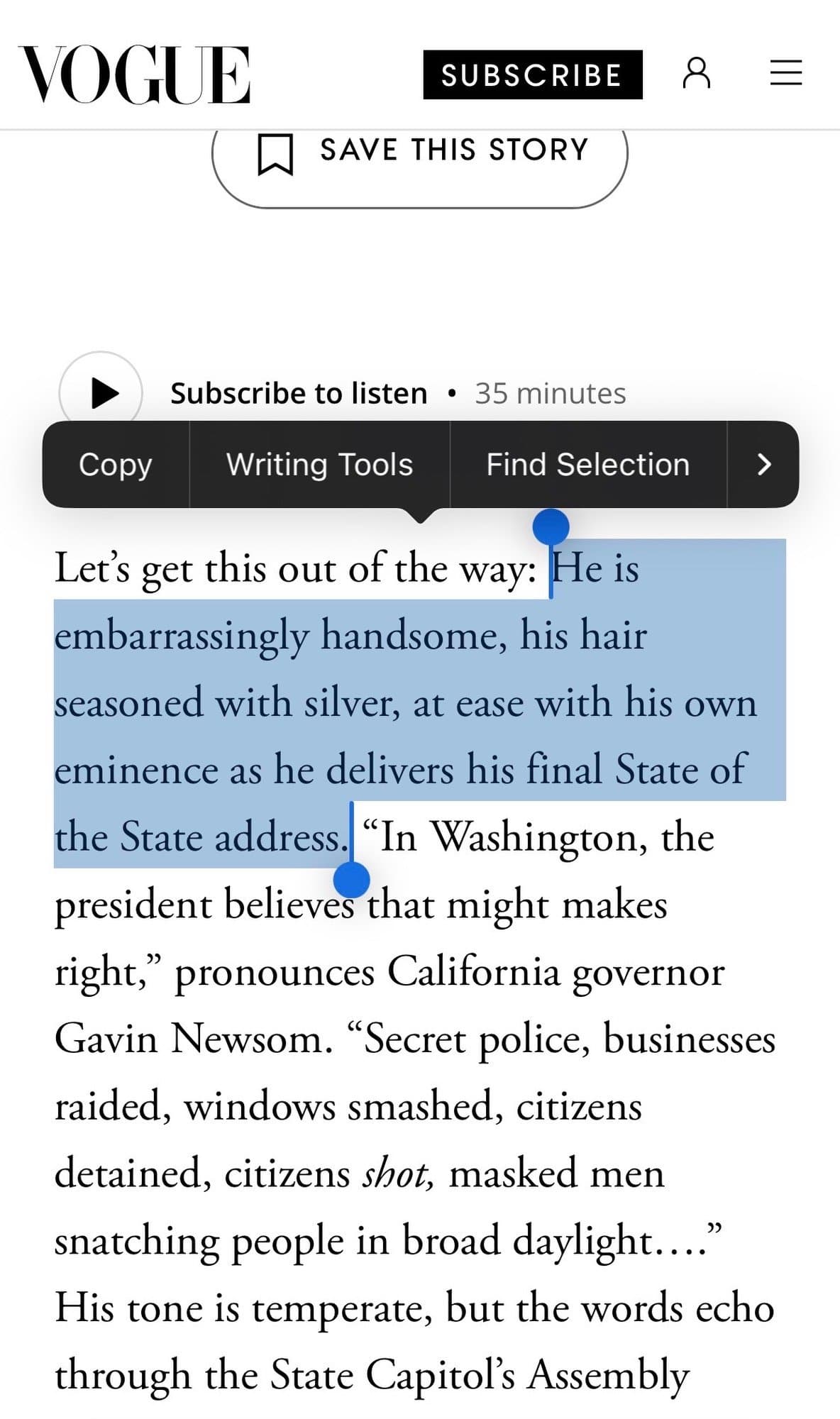The width and height of the screenshot is (840, 1419).
Task: Open the account profile icon
Action: pyautogui.click(x=696, y=73)
